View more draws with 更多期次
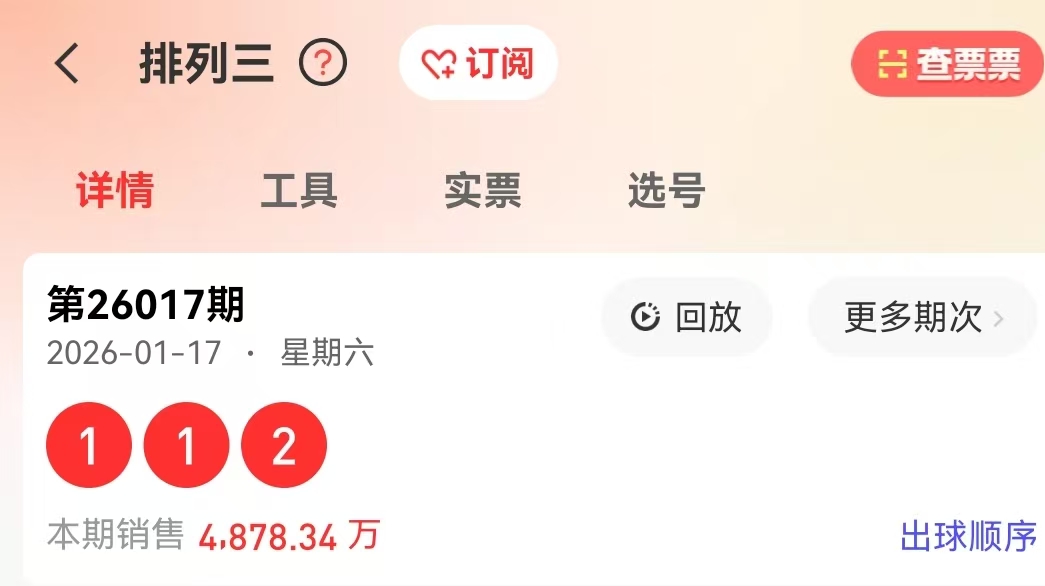The image size is (1045, 586). coord(922,318)
